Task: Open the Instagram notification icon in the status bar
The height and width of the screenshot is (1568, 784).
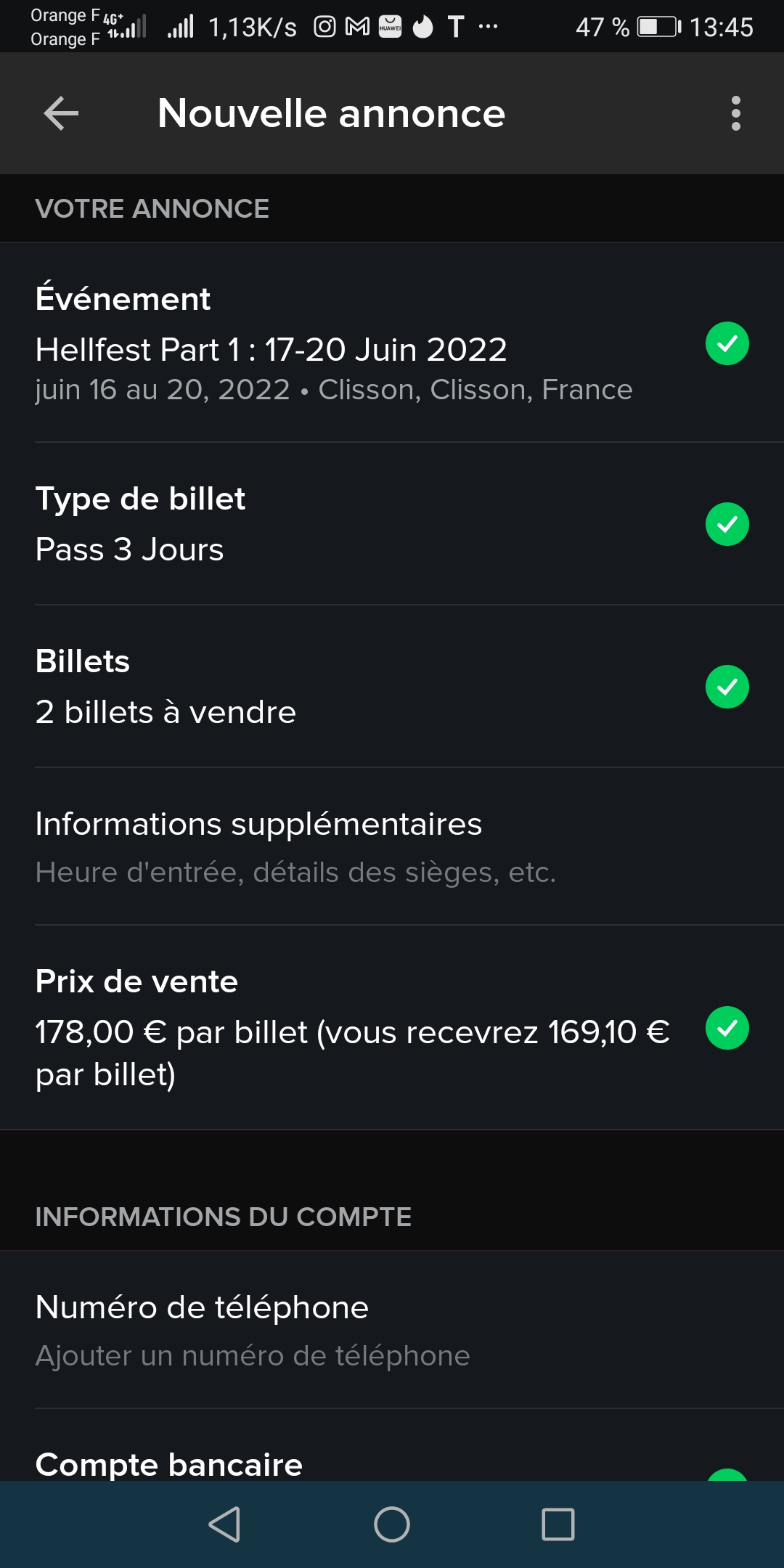Action: (x=324, y=28)
